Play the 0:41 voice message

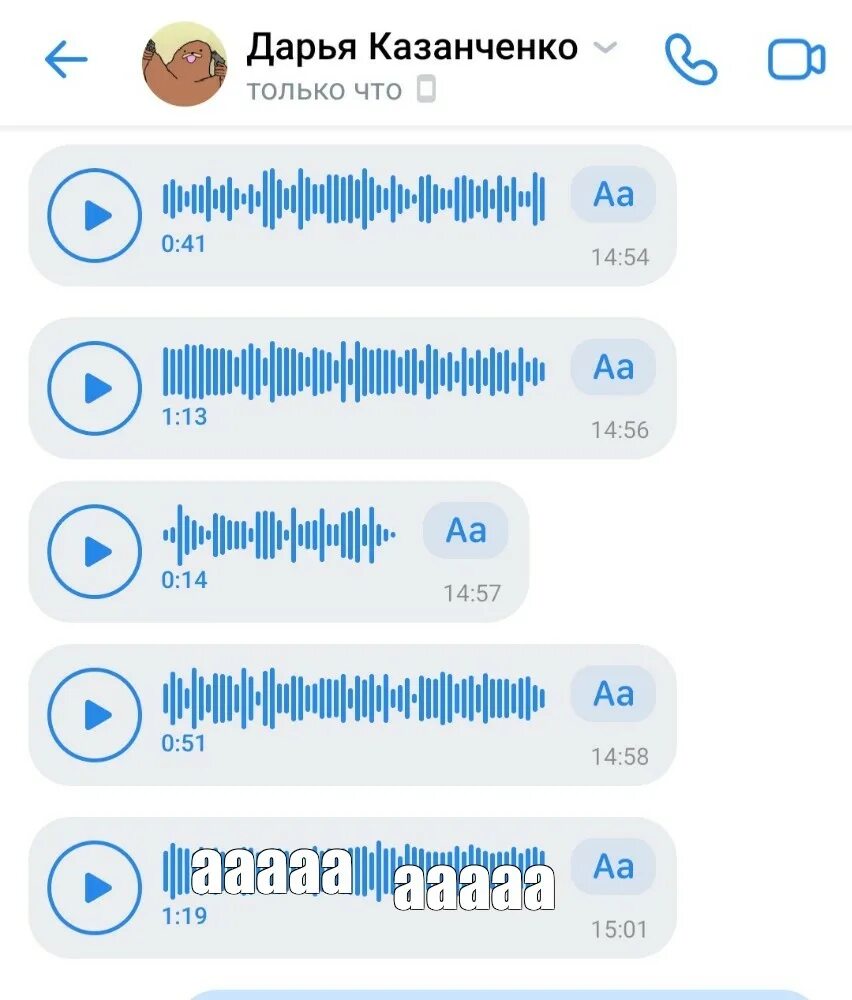[x=95, y=215]
